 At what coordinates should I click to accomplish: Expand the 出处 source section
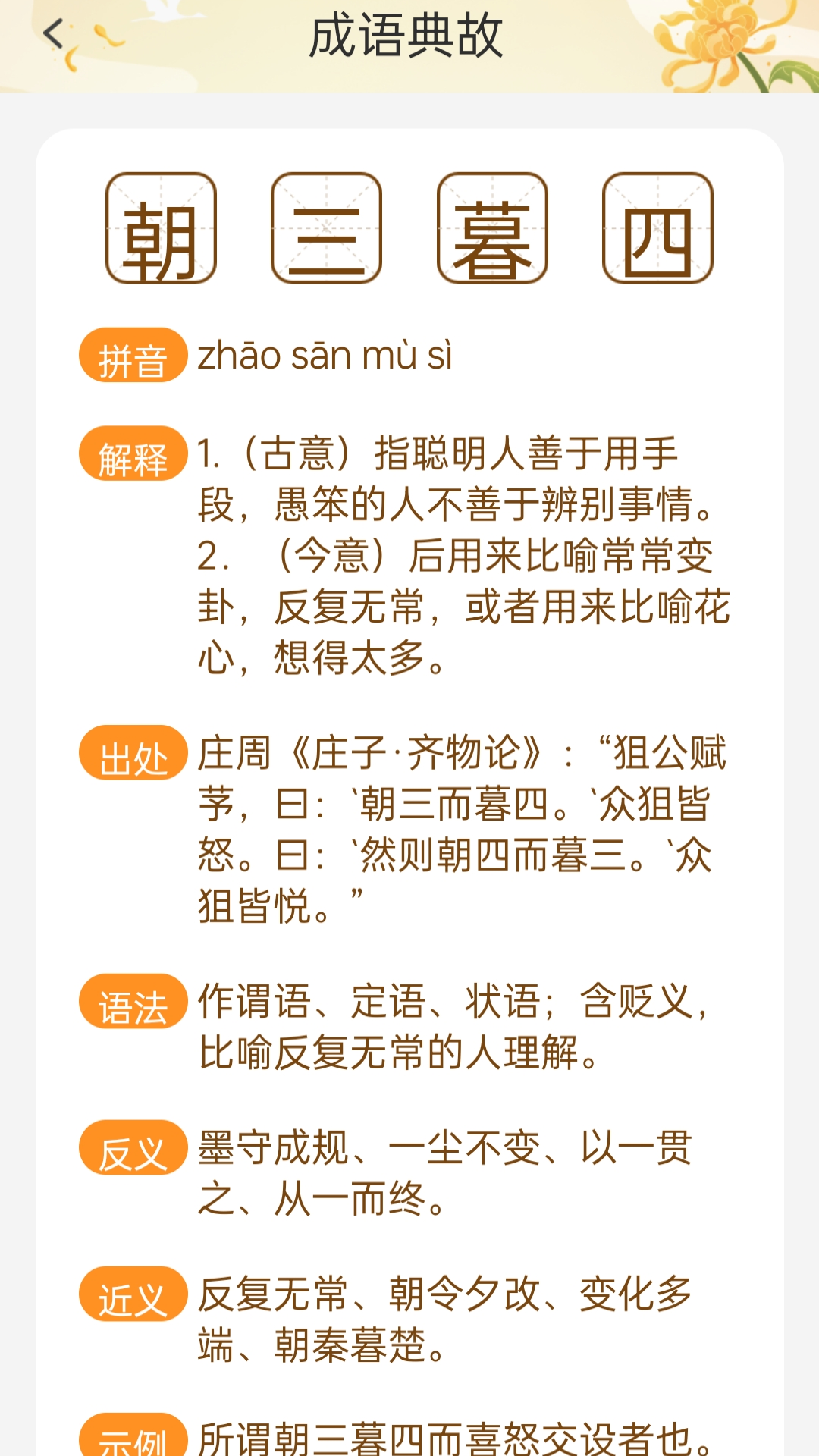(x=455, y=819)
